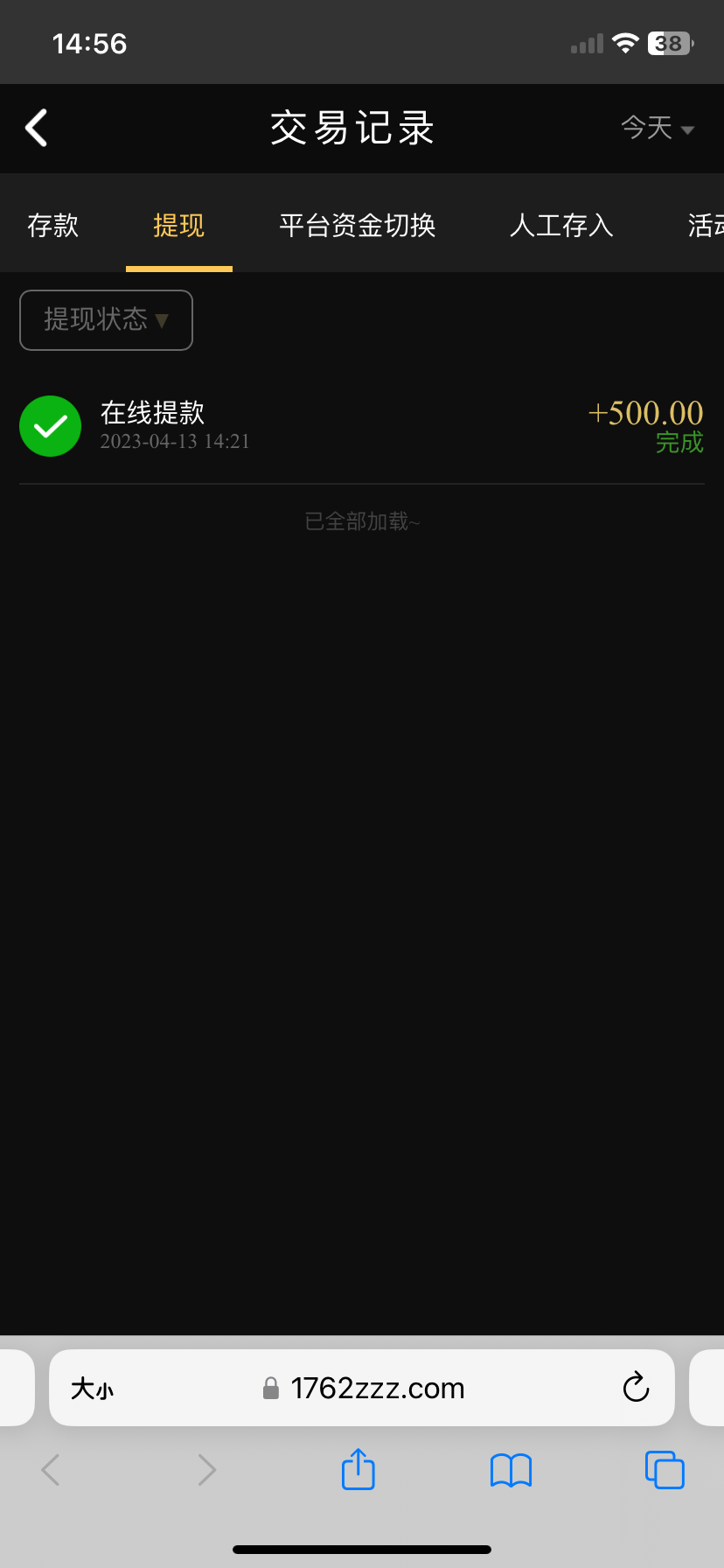Switch to the 人工存入 tab
This screenshot has height=1568, width=724.
click(560, 225)
